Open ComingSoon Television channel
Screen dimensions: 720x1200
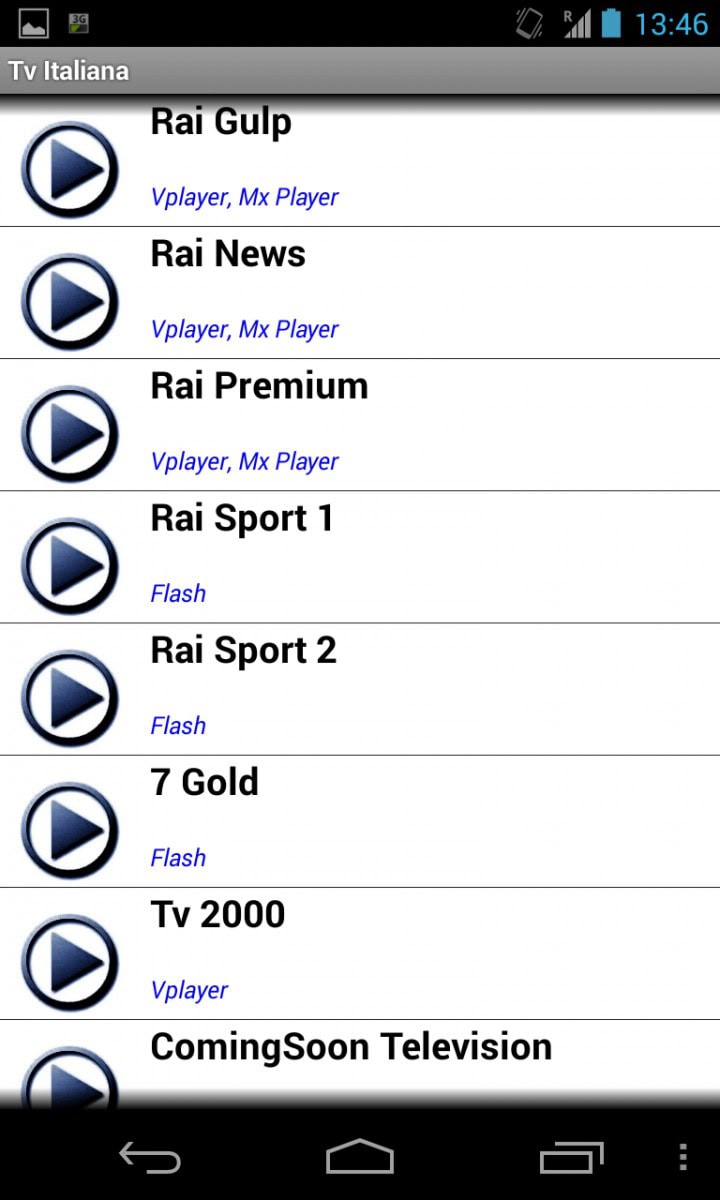[360, 1064]
